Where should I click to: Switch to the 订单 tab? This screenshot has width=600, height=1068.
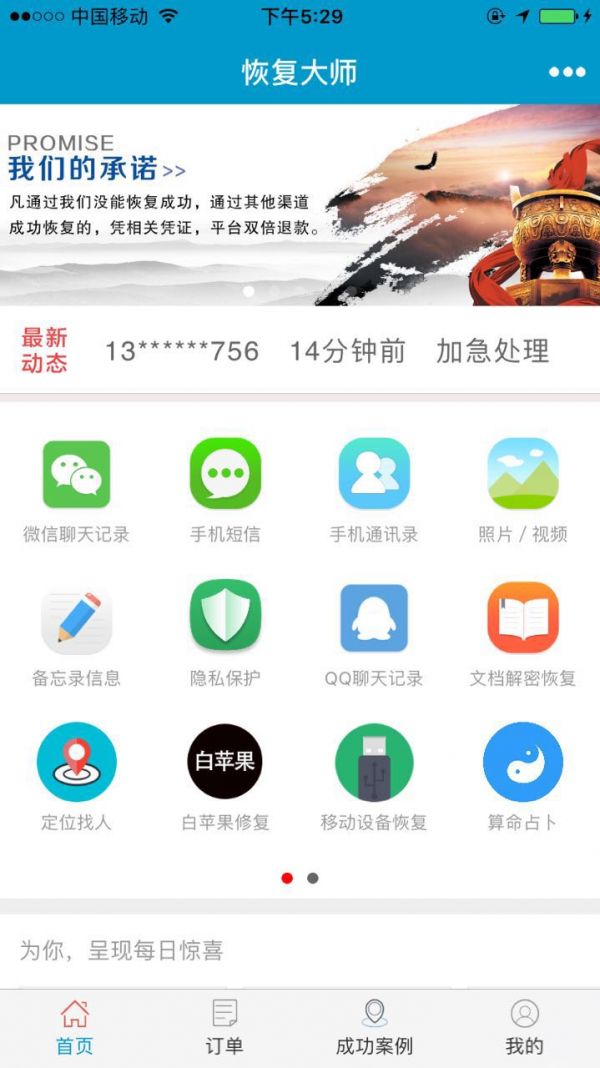point(225,1028)
